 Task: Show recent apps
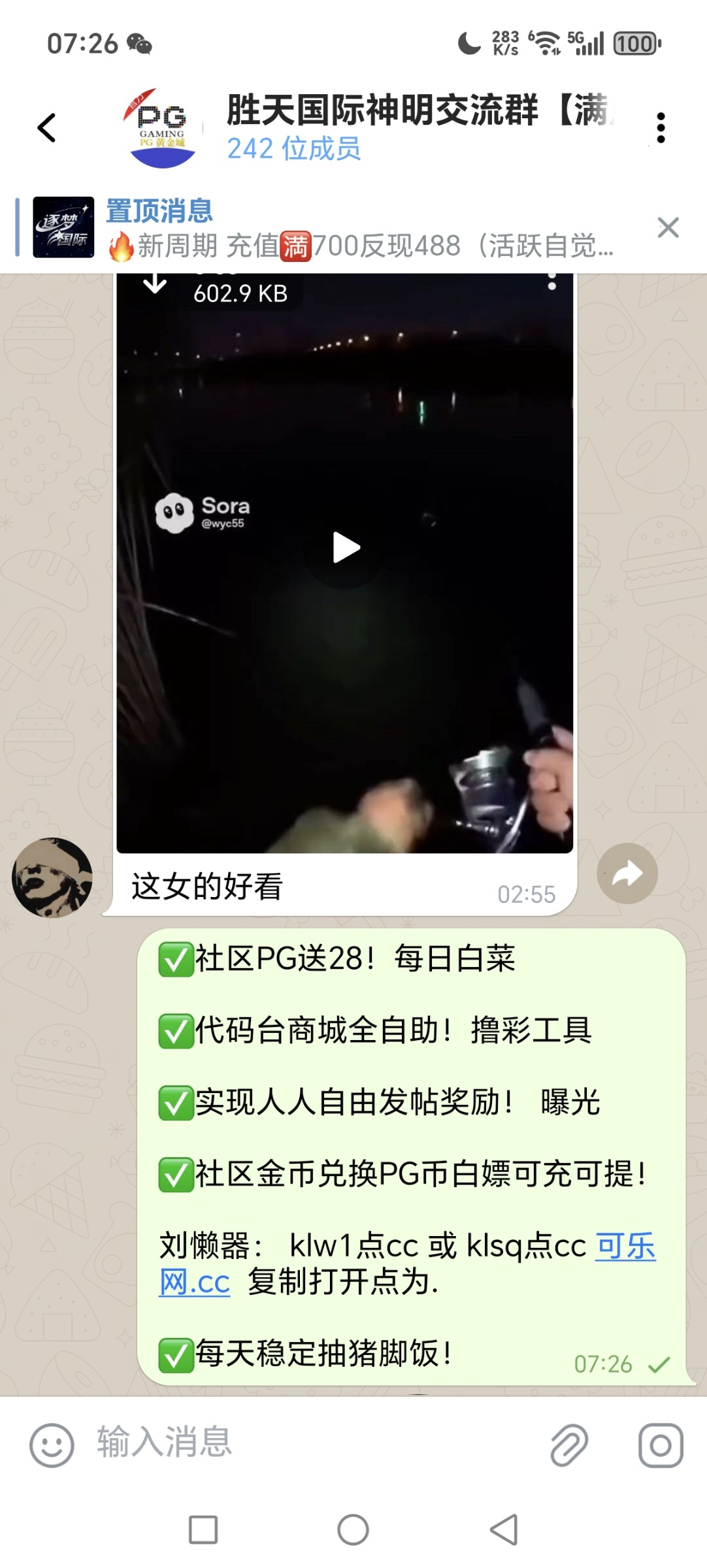pos(203,1529)
